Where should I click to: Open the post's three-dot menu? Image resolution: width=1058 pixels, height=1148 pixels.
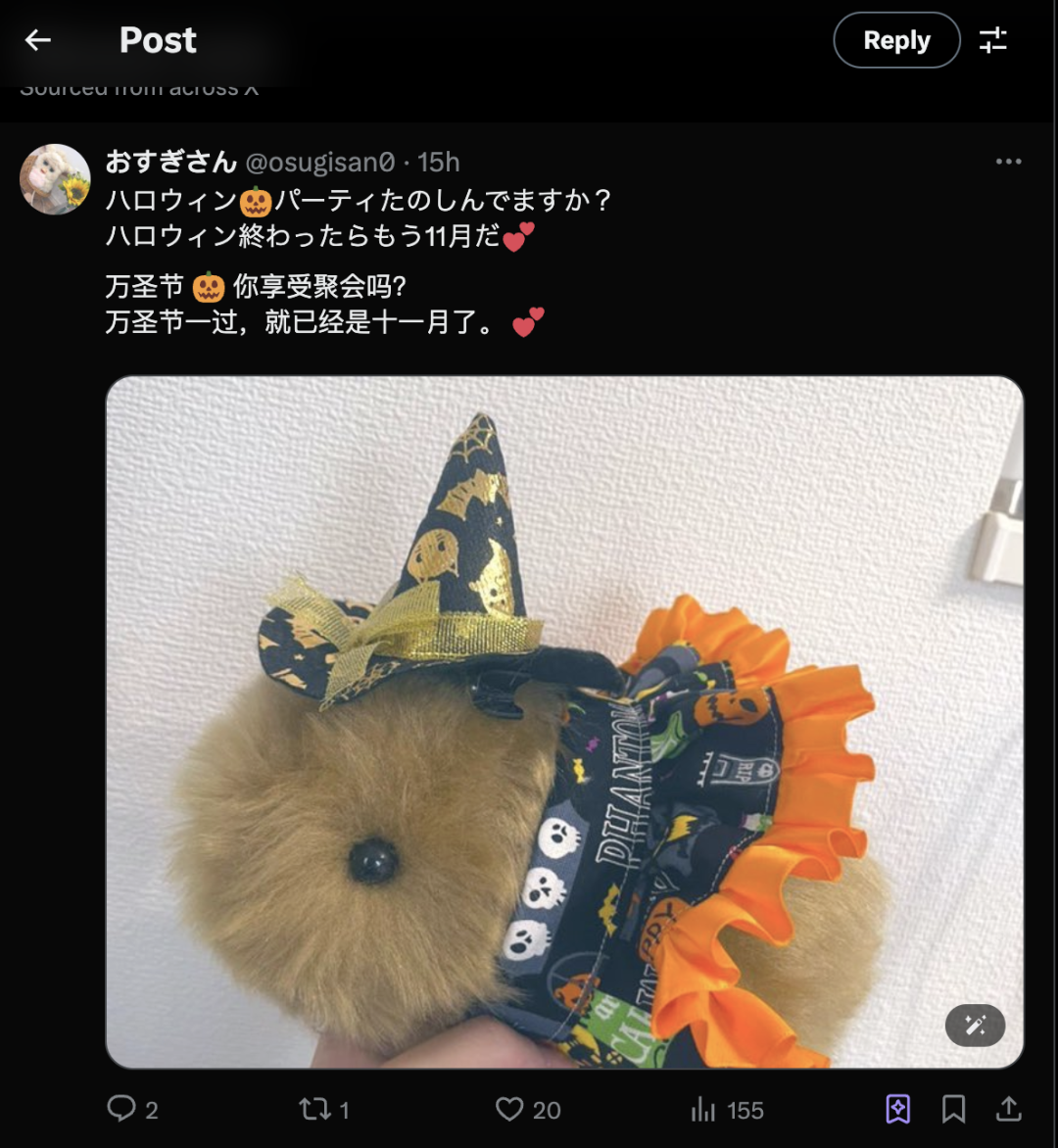[x=1008, y=162]
